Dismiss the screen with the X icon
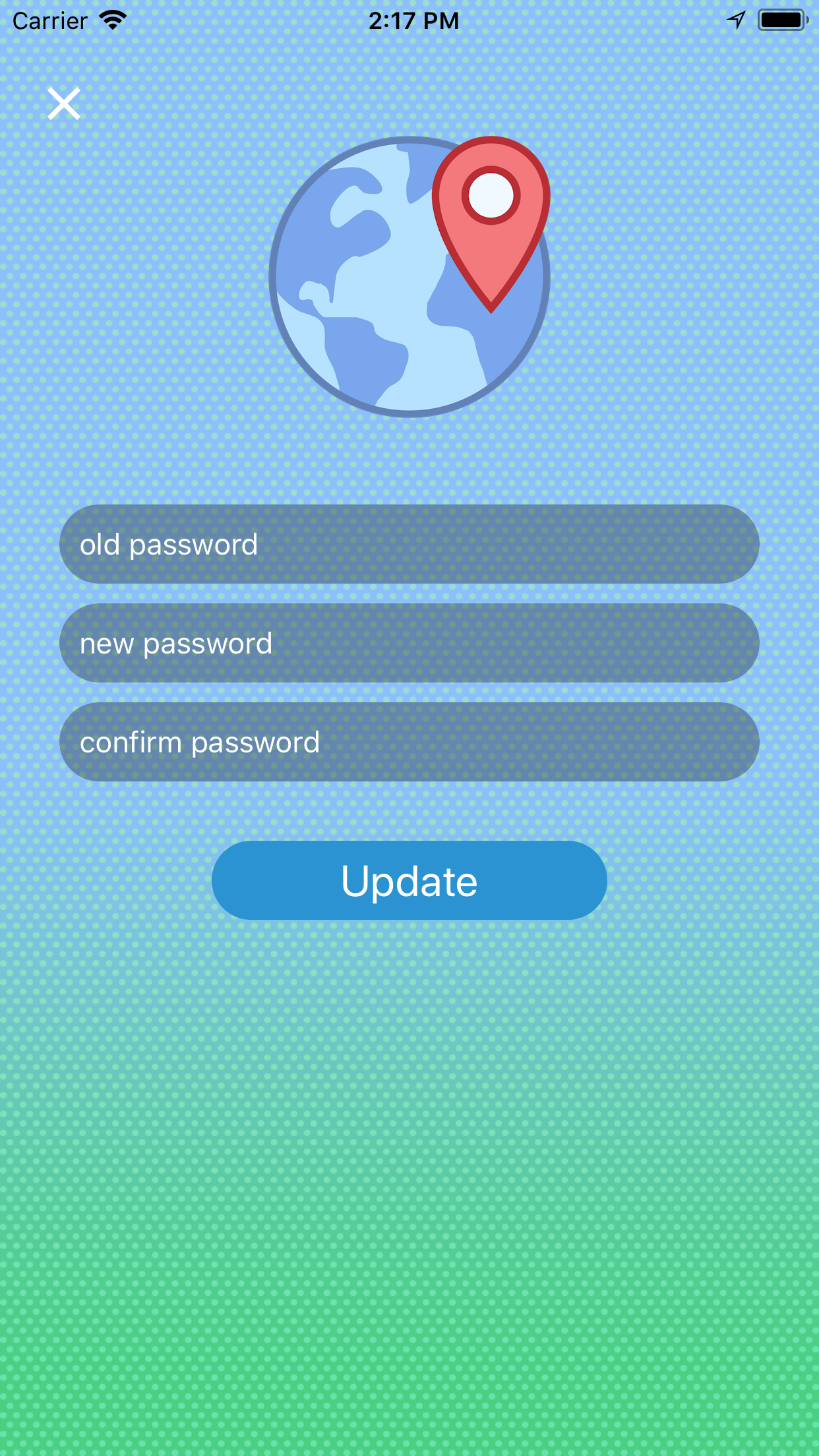 [x=63, y=104]
